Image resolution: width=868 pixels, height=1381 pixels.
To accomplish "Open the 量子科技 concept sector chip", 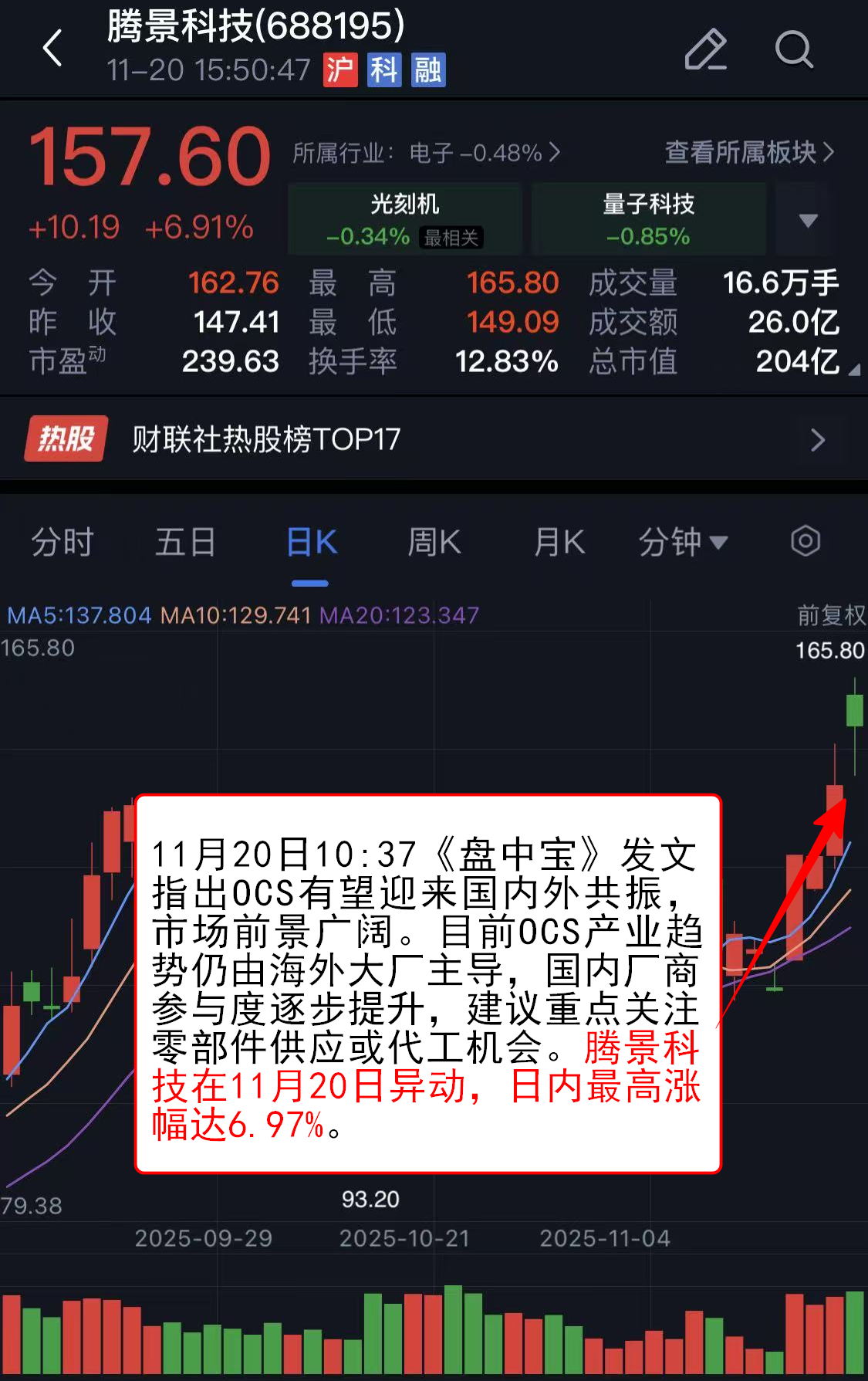I will coord(648,219).
